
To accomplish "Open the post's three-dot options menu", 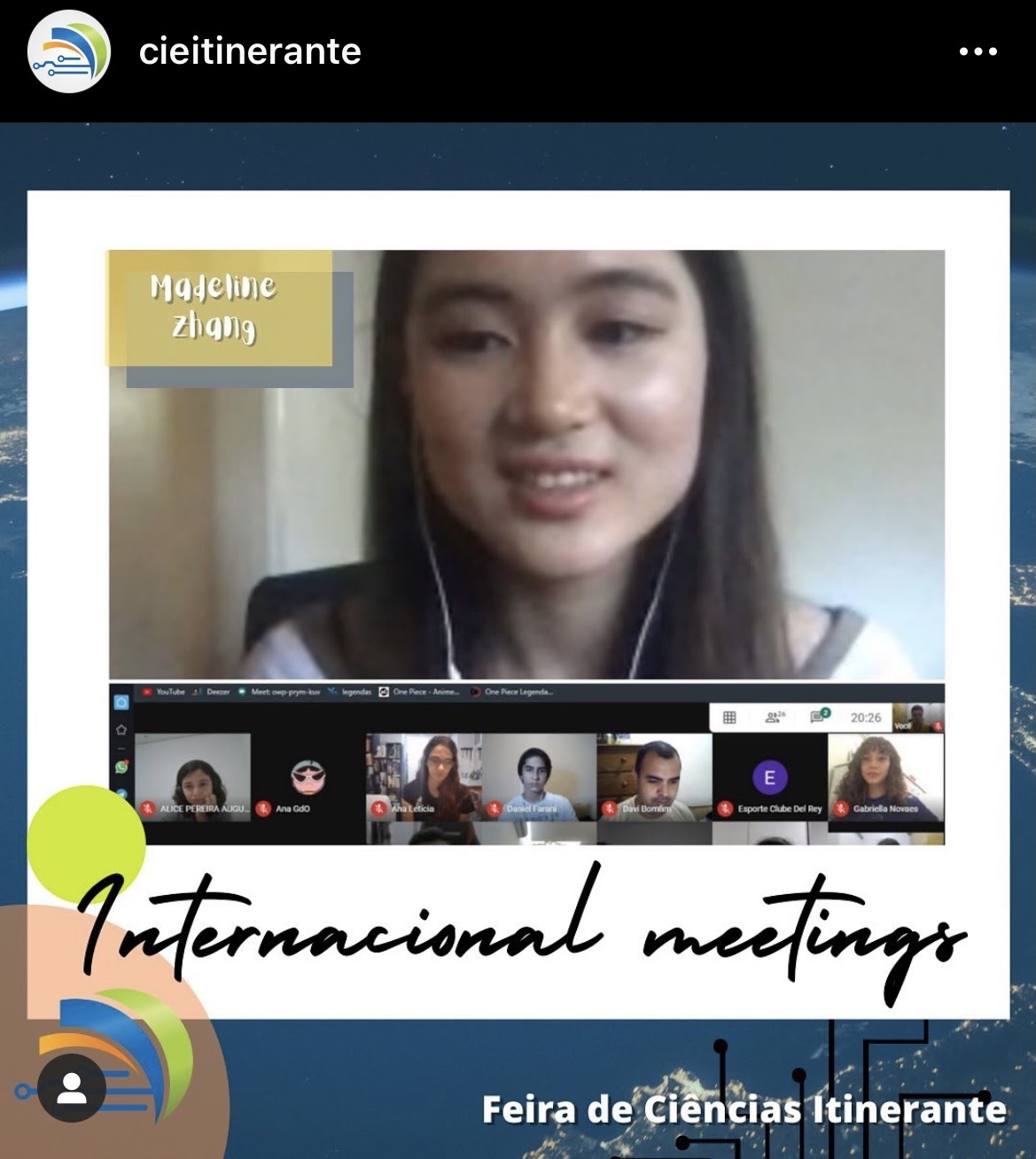I will click(978, 51).
